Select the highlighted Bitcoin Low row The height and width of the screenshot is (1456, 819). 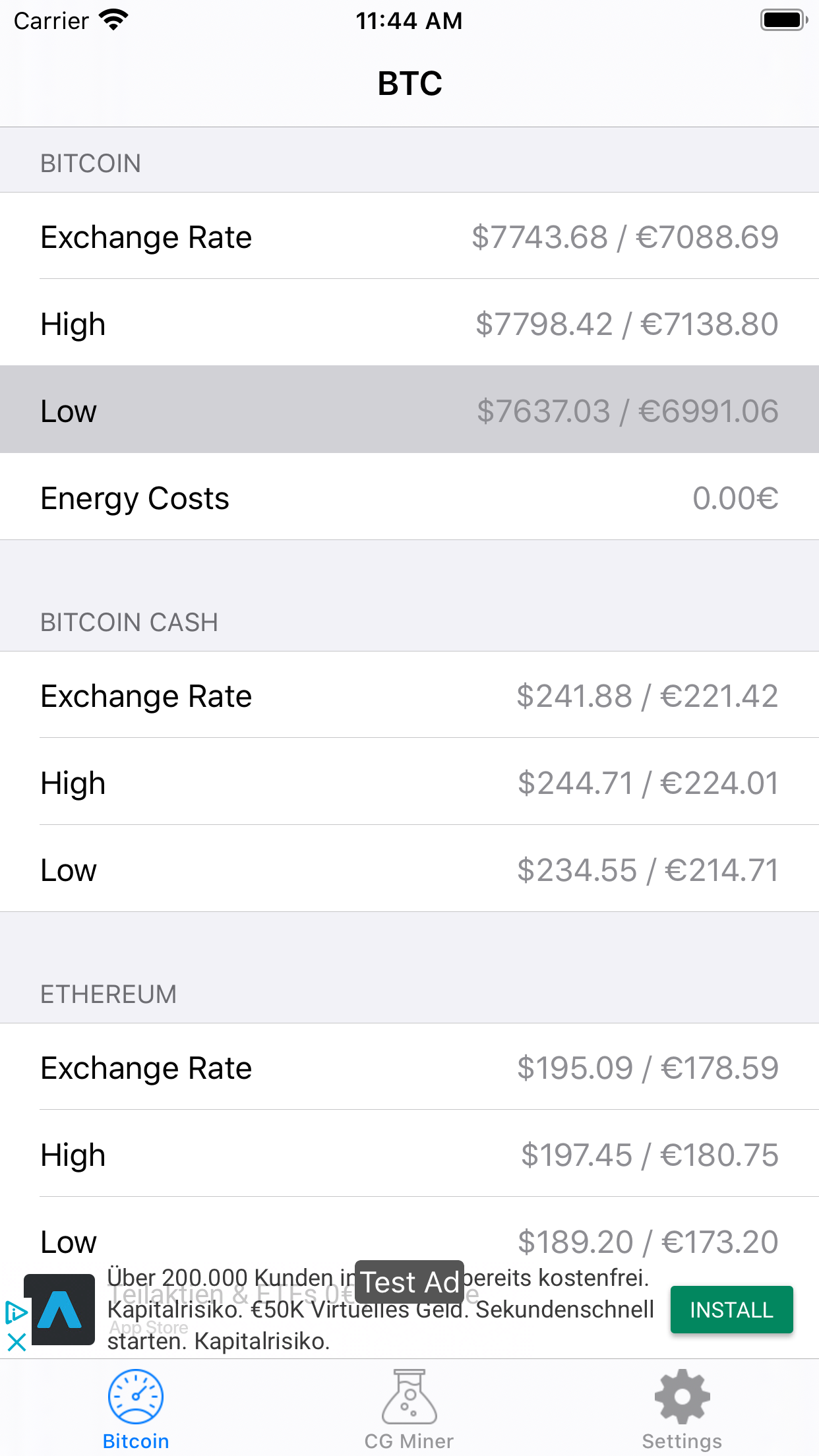click(x=409, y=409)
